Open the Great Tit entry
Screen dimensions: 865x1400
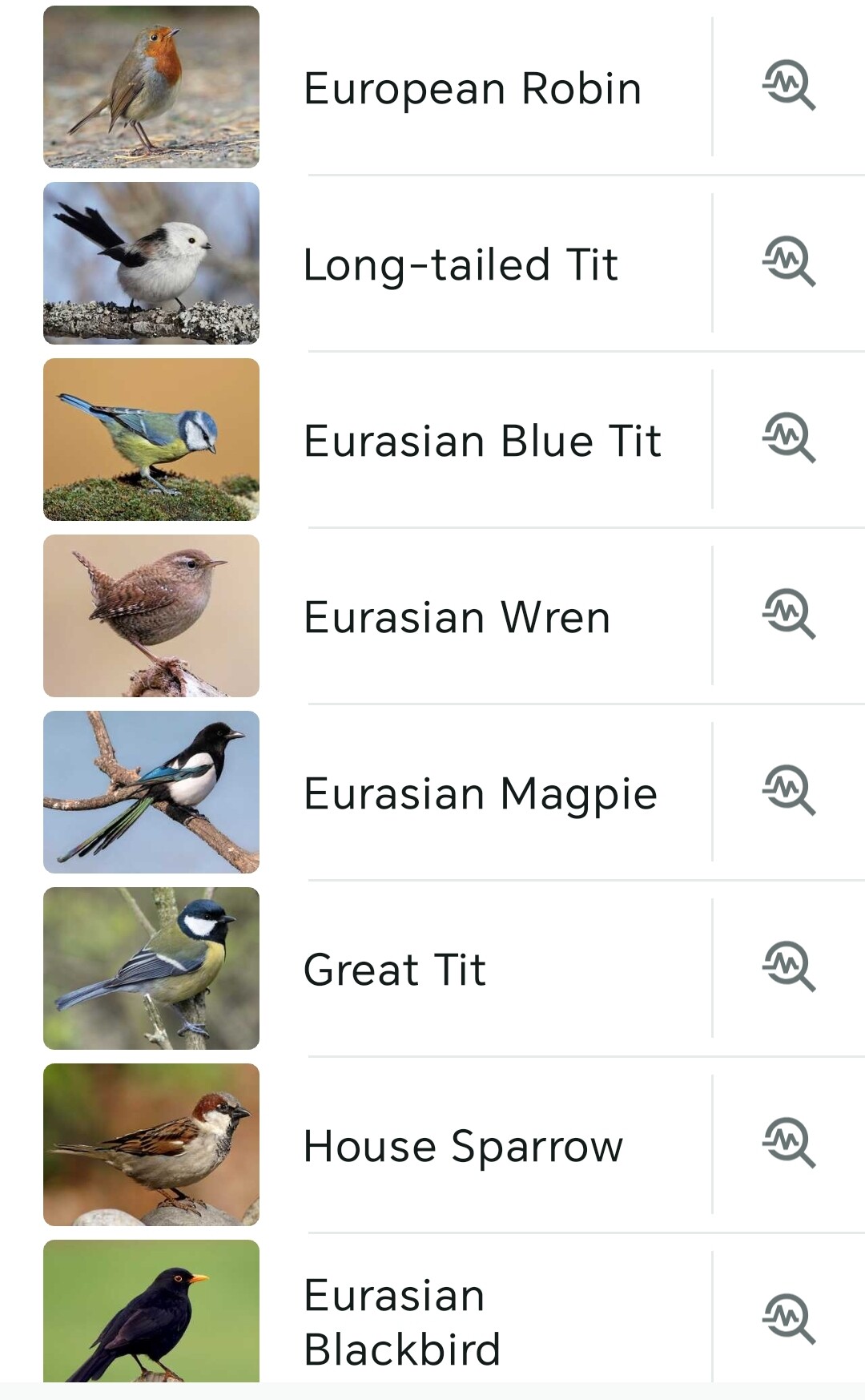(x=395, y=970)
